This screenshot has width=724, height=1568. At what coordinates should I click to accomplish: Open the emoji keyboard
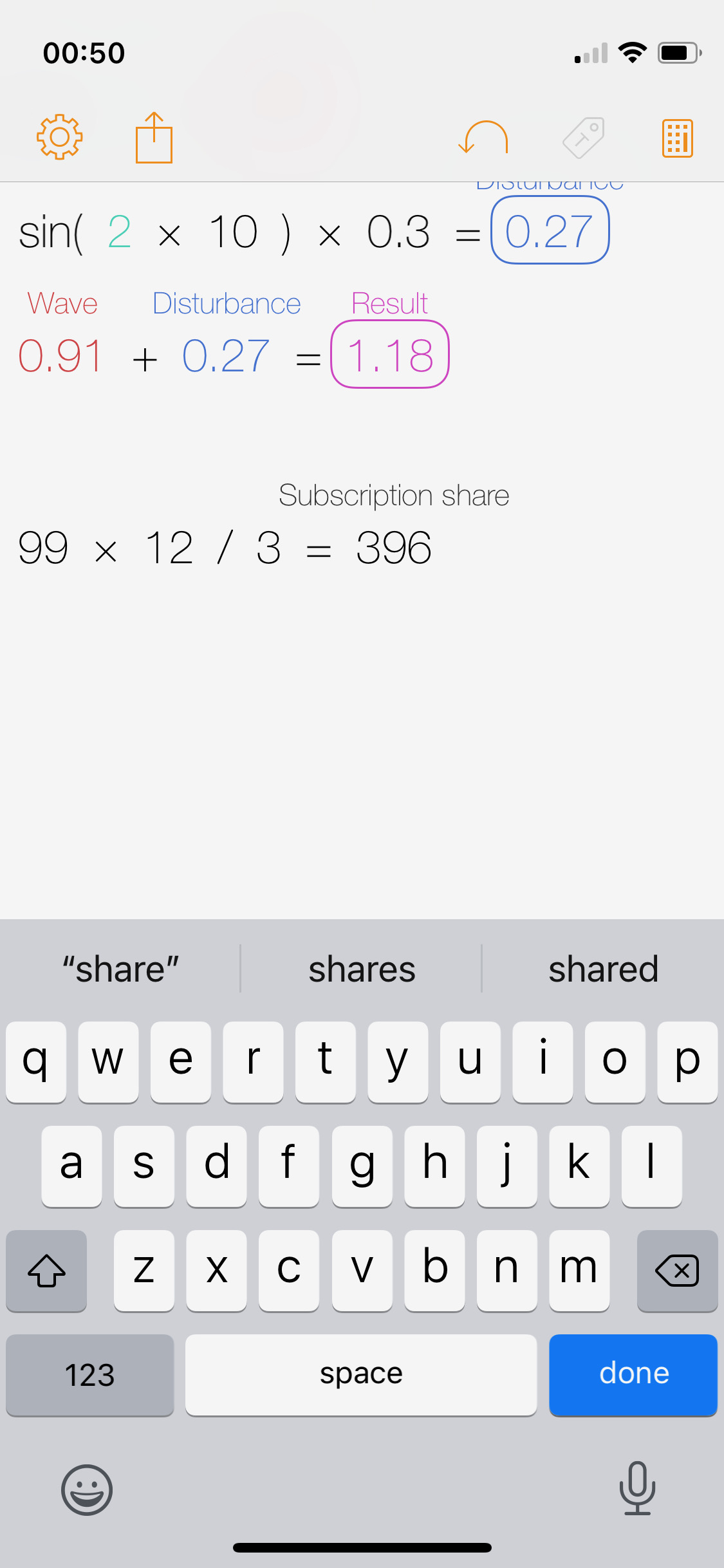tap(86, 1489)
